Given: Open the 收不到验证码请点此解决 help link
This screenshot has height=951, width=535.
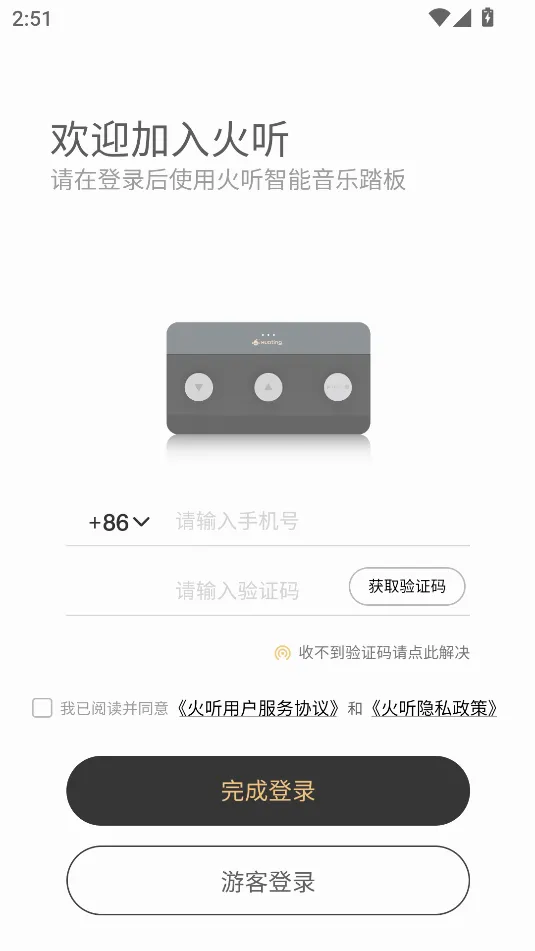Looking at the screenshot, I should (x=372, y=653).
